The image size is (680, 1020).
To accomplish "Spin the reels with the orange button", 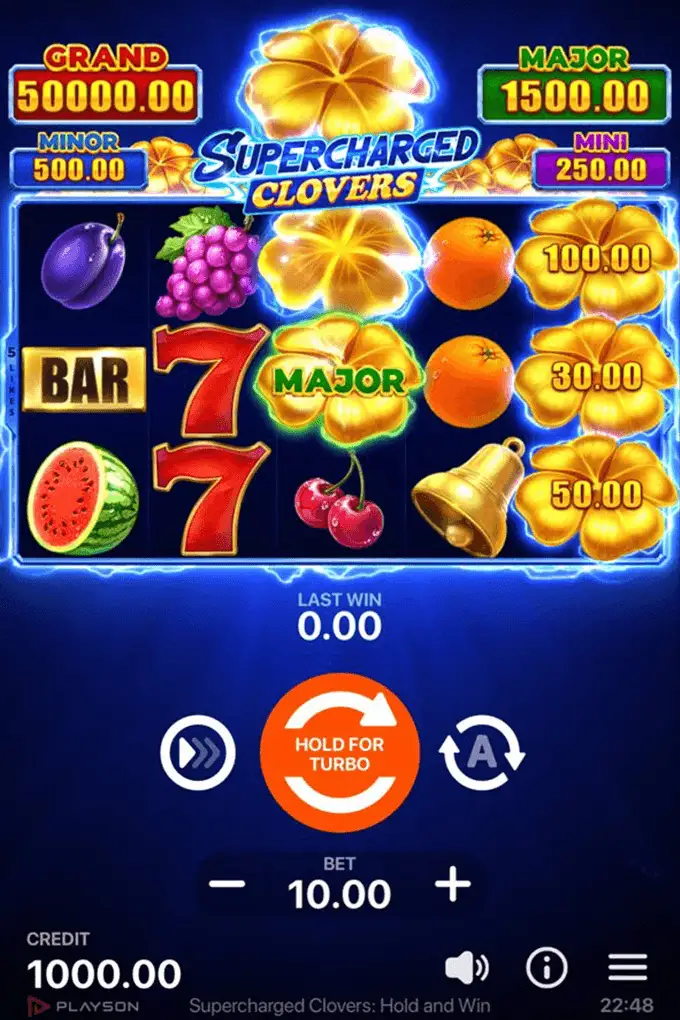I will pos(339,753).
